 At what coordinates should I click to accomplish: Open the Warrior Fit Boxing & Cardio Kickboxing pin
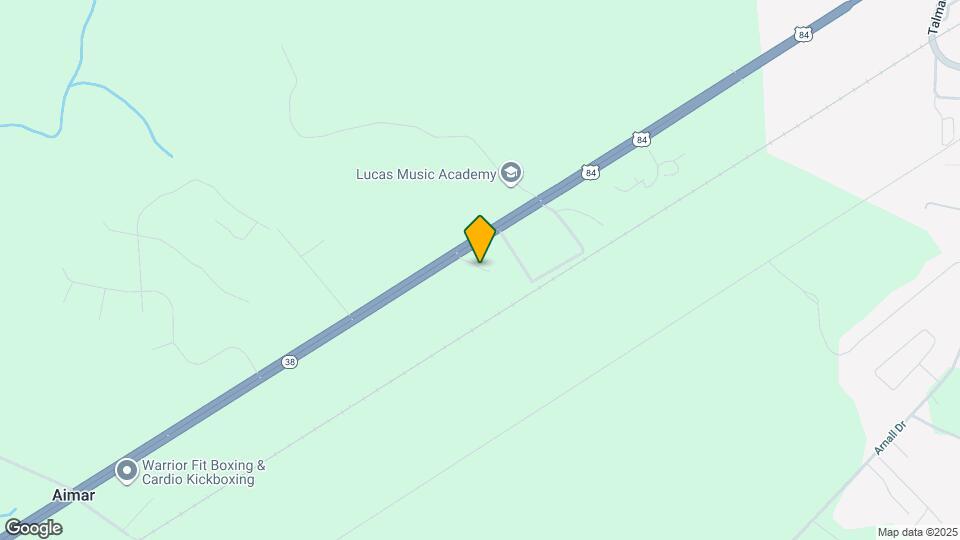127,470
